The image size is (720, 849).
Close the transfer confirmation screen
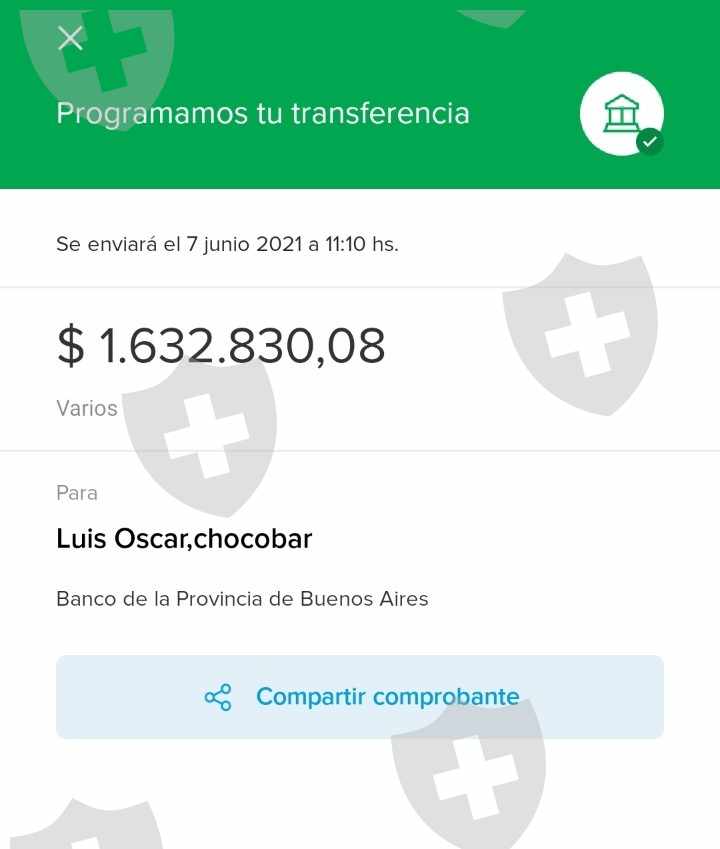(x=70, y=38)
